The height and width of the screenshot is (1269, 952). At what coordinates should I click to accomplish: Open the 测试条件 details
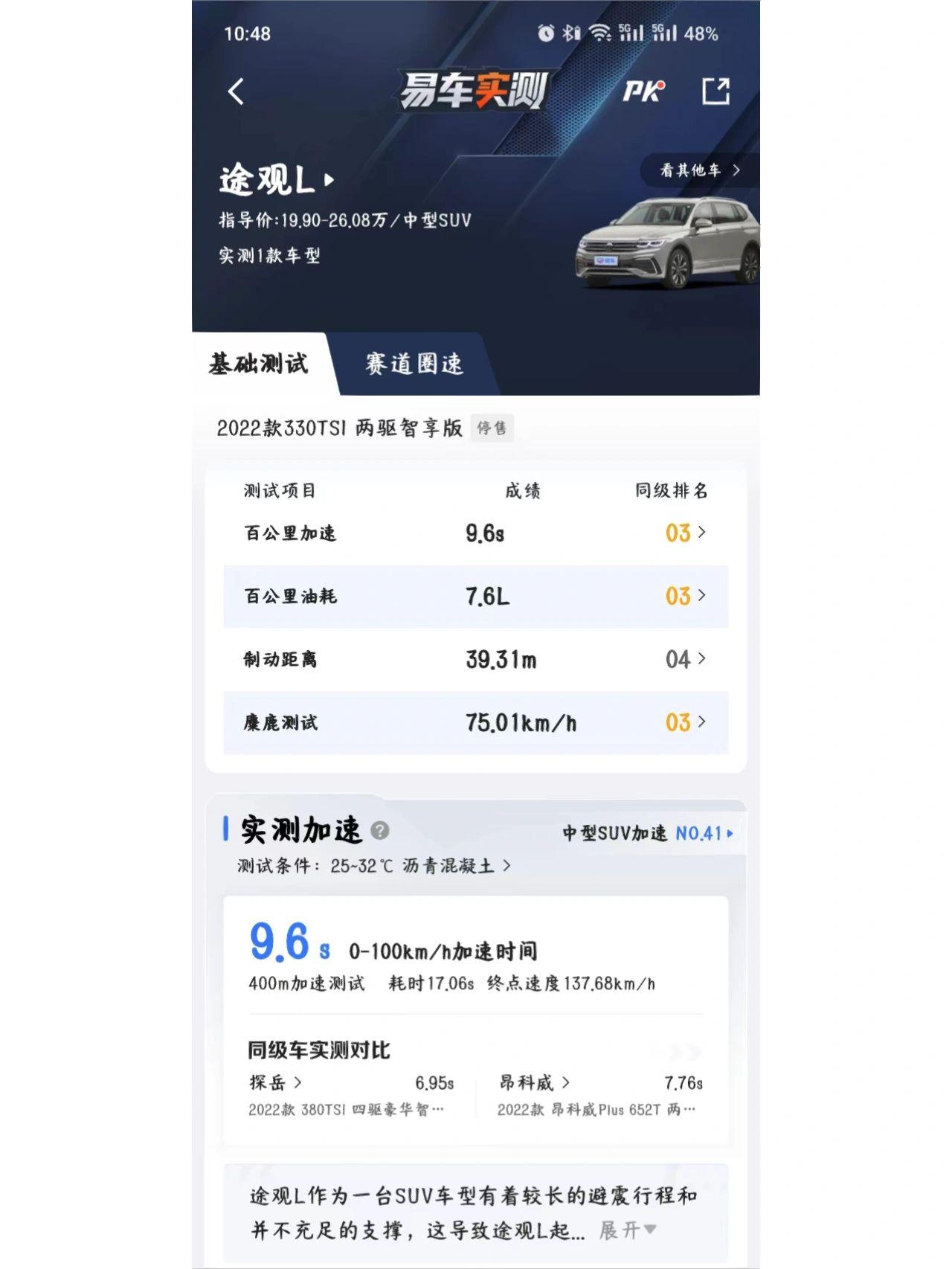click(x=373, y=866)
